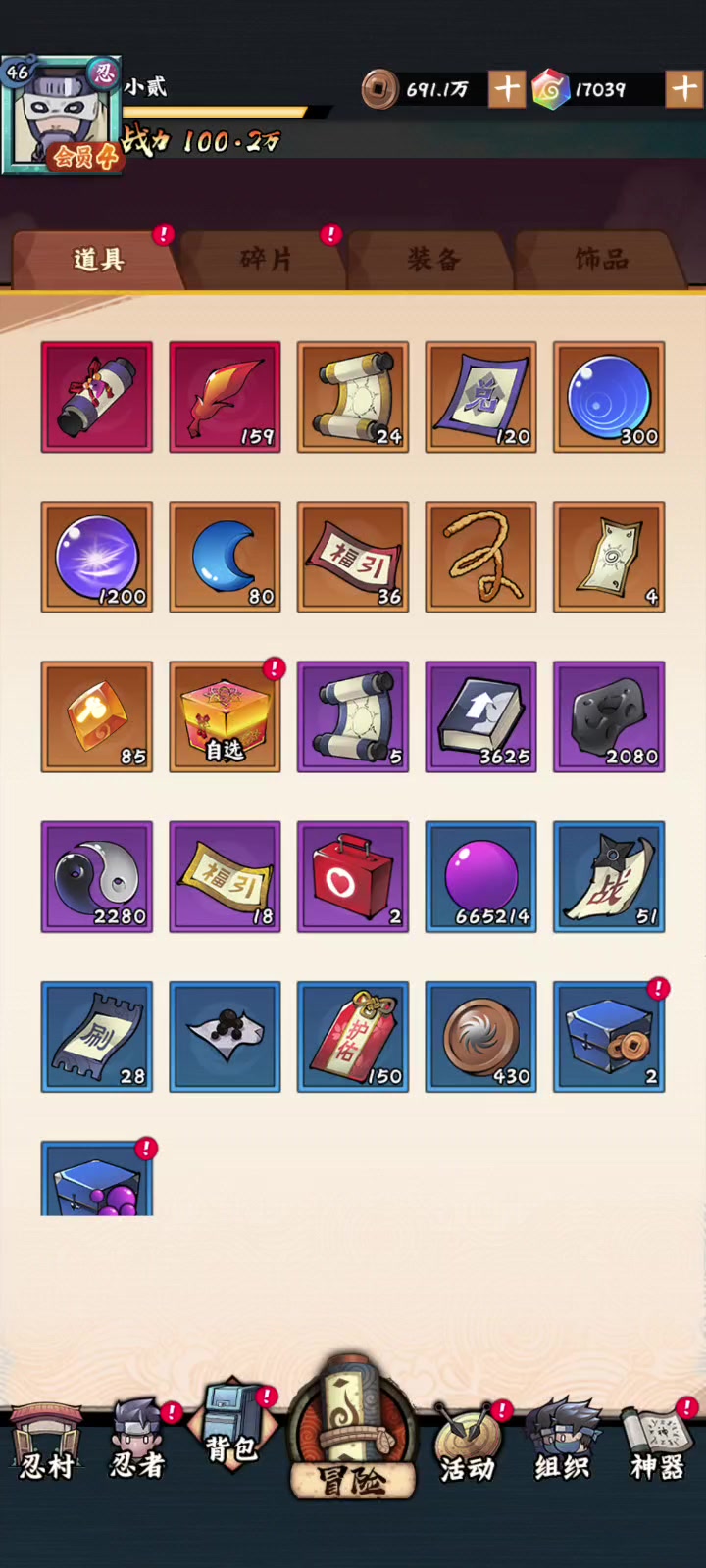
Task: Select the blue orb item with 300
Action: click(609, 397)
